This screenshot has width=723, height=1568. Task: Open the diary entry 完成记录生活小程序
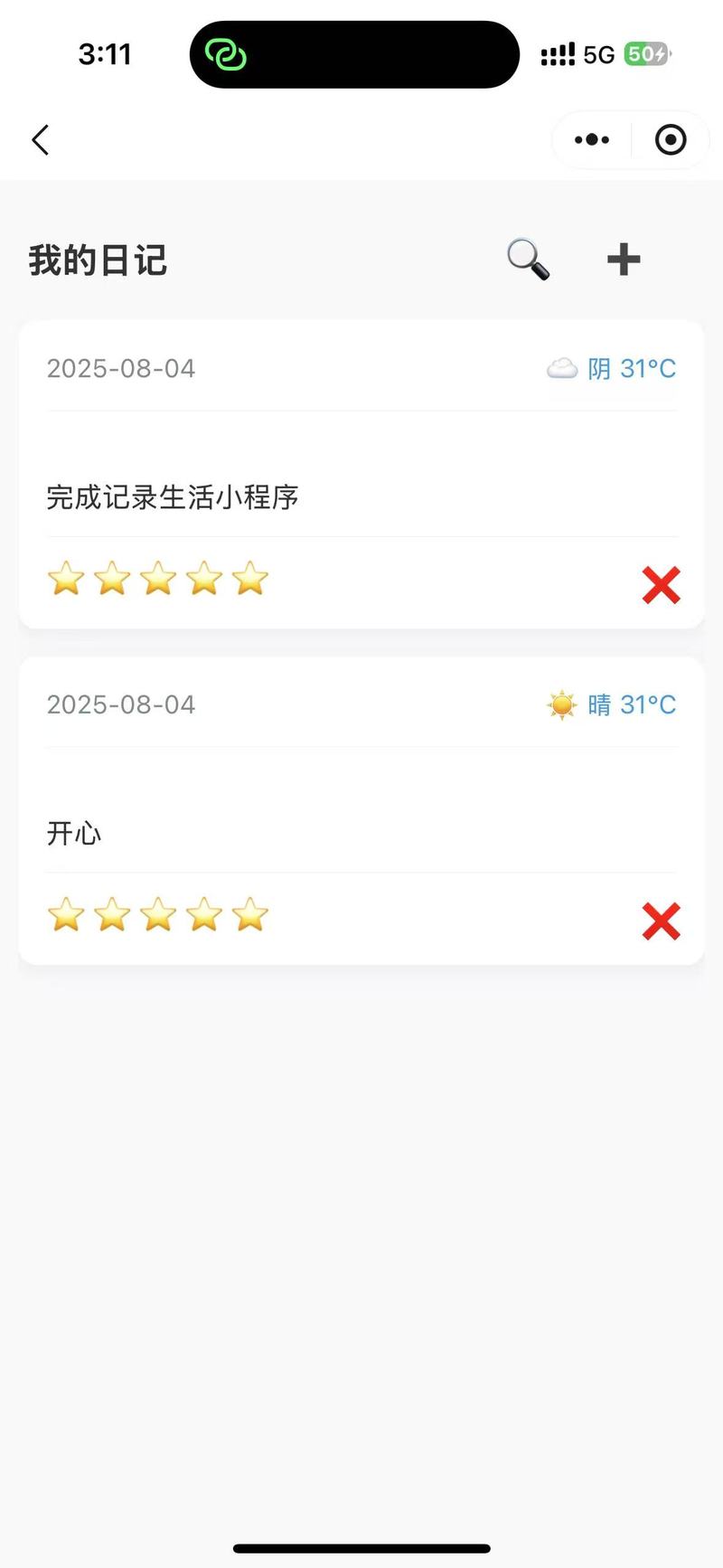click(x=173, y=497)
